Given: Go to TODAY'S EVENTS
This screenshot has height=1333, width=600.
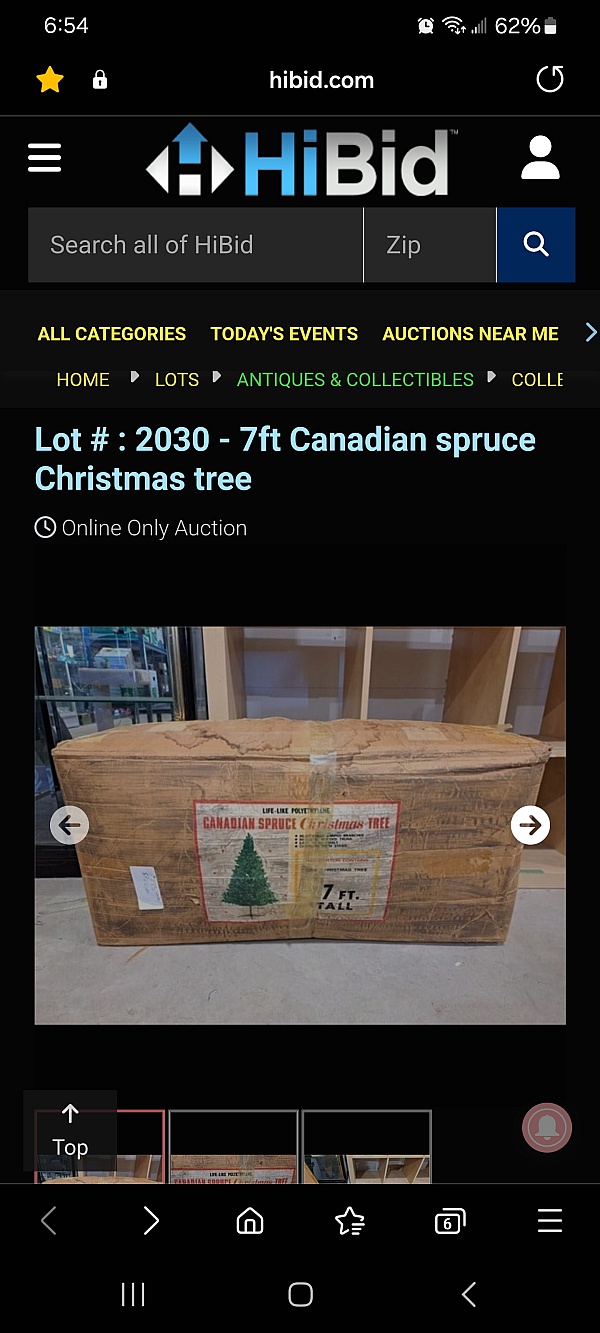Looking at the screenshot, I should point(284,334).
